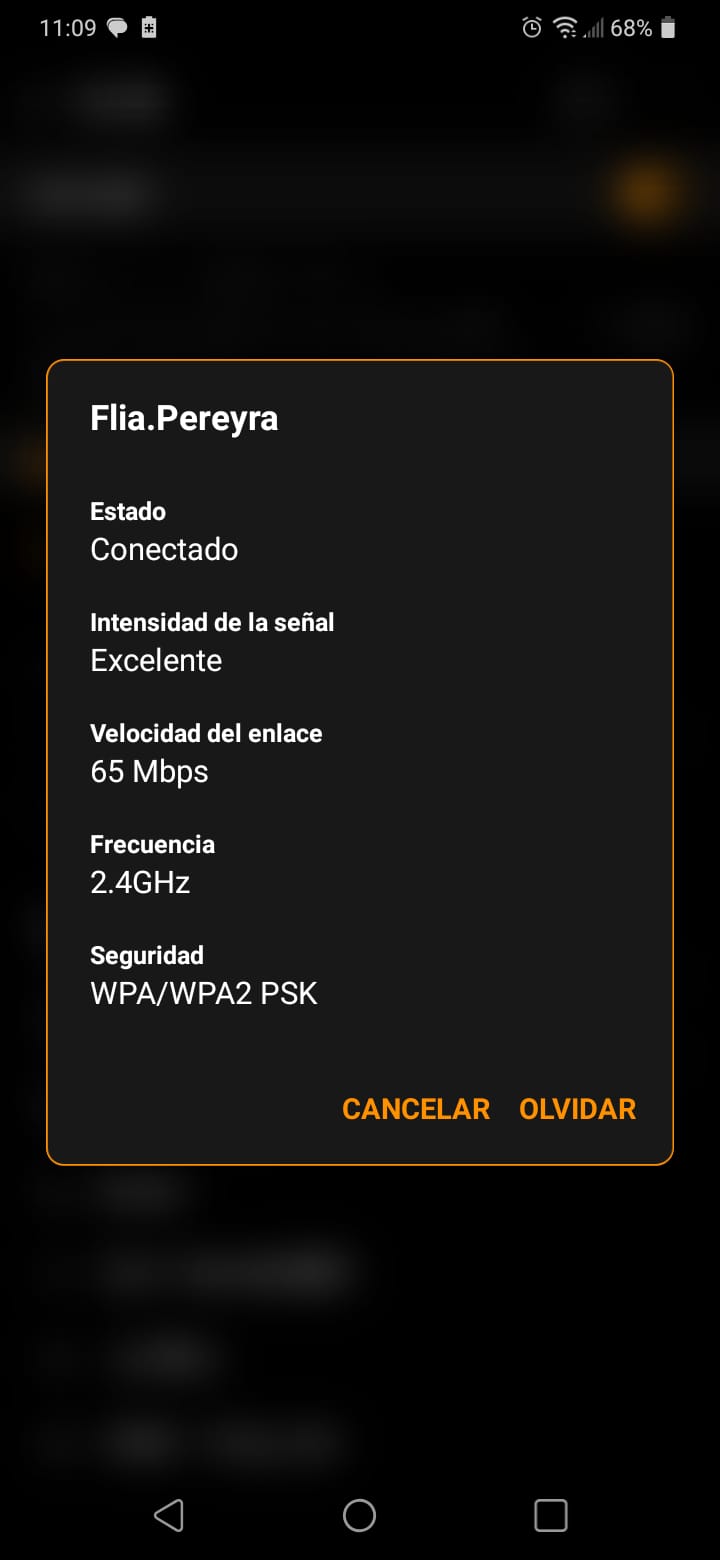Image resolution: width=720 pixels, height=1560 pixels.
Task: Forget the Flia.Pereyra network with OLVIDAR
Action: [577, 1109]
